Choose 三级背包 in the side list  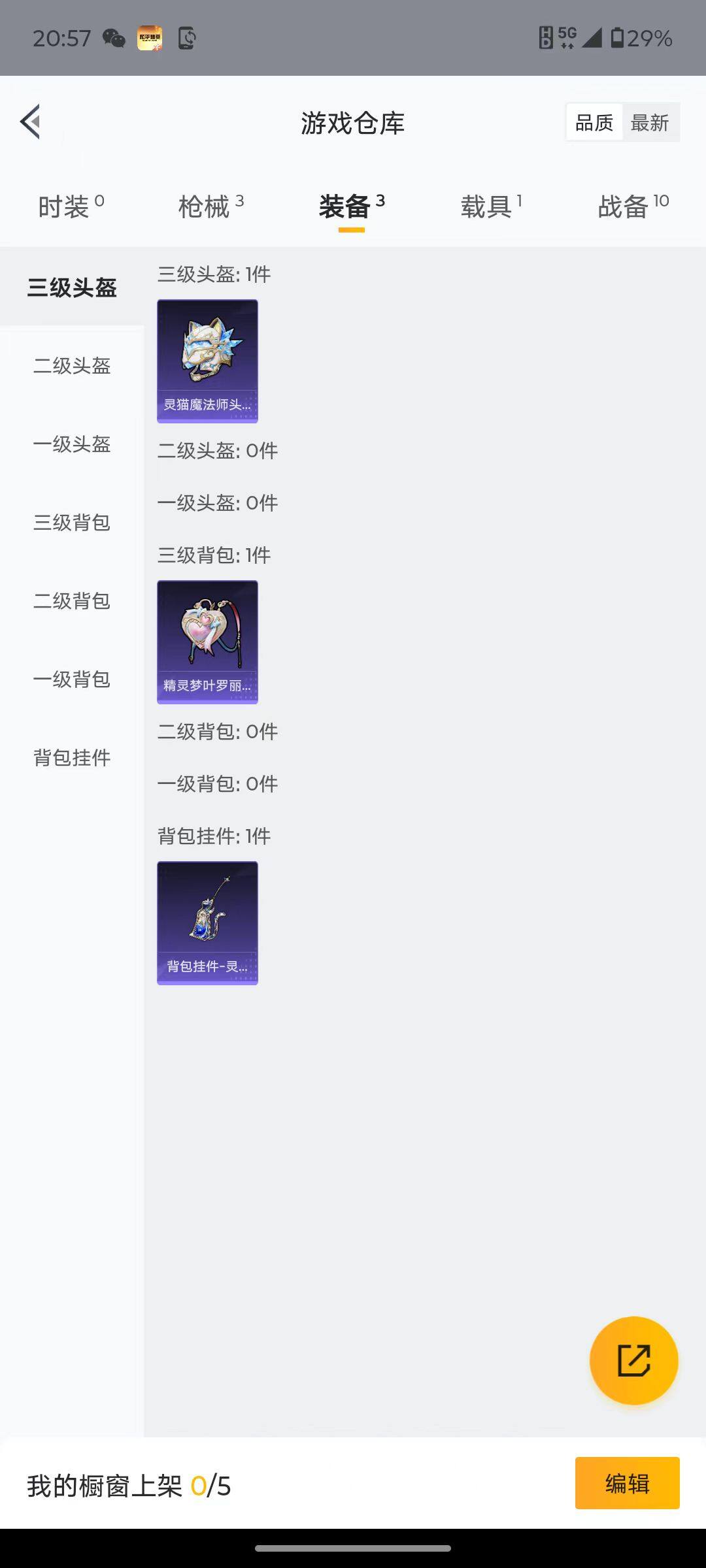coord(72,523)
